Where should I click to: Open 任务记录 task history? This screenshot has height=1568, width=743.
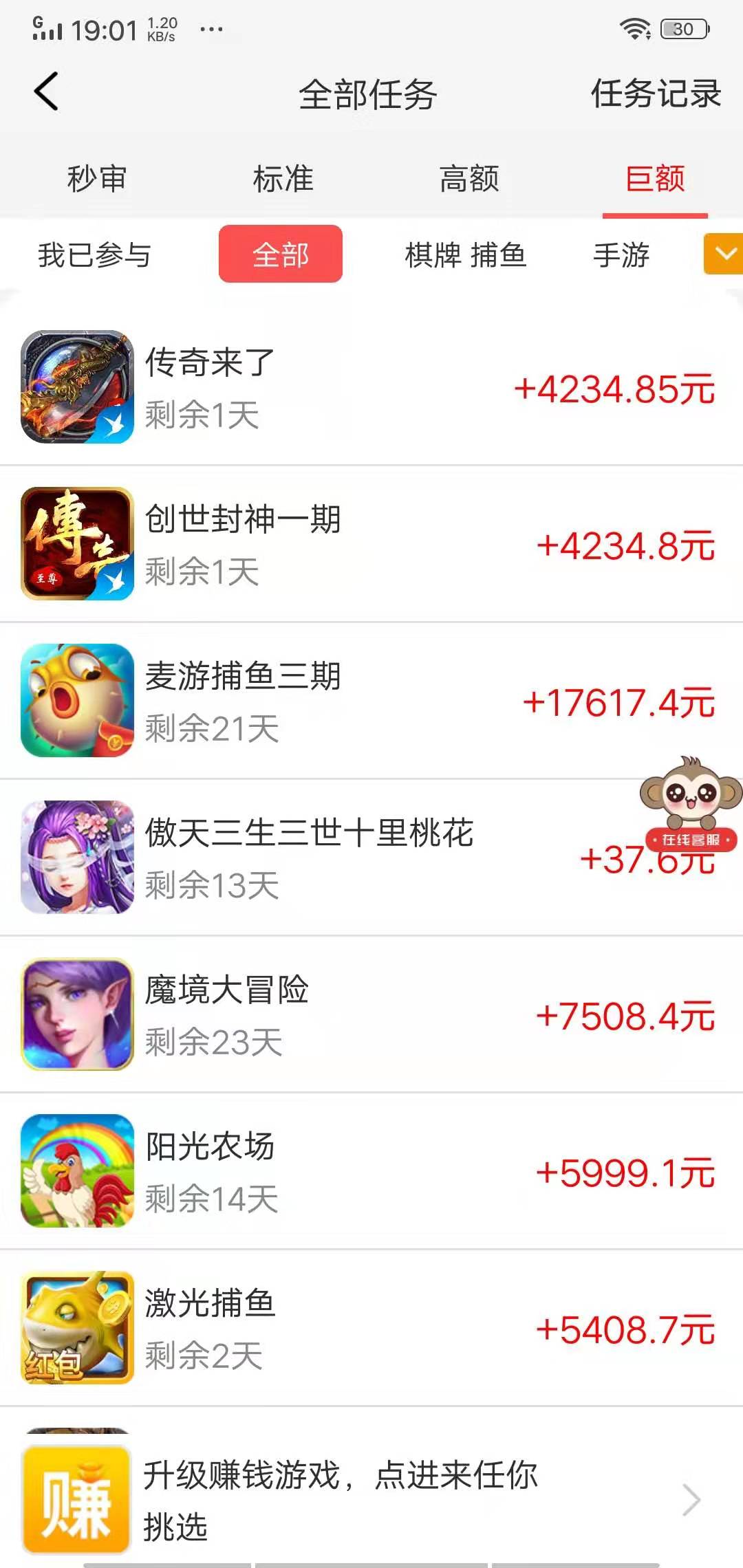(655, 94)
